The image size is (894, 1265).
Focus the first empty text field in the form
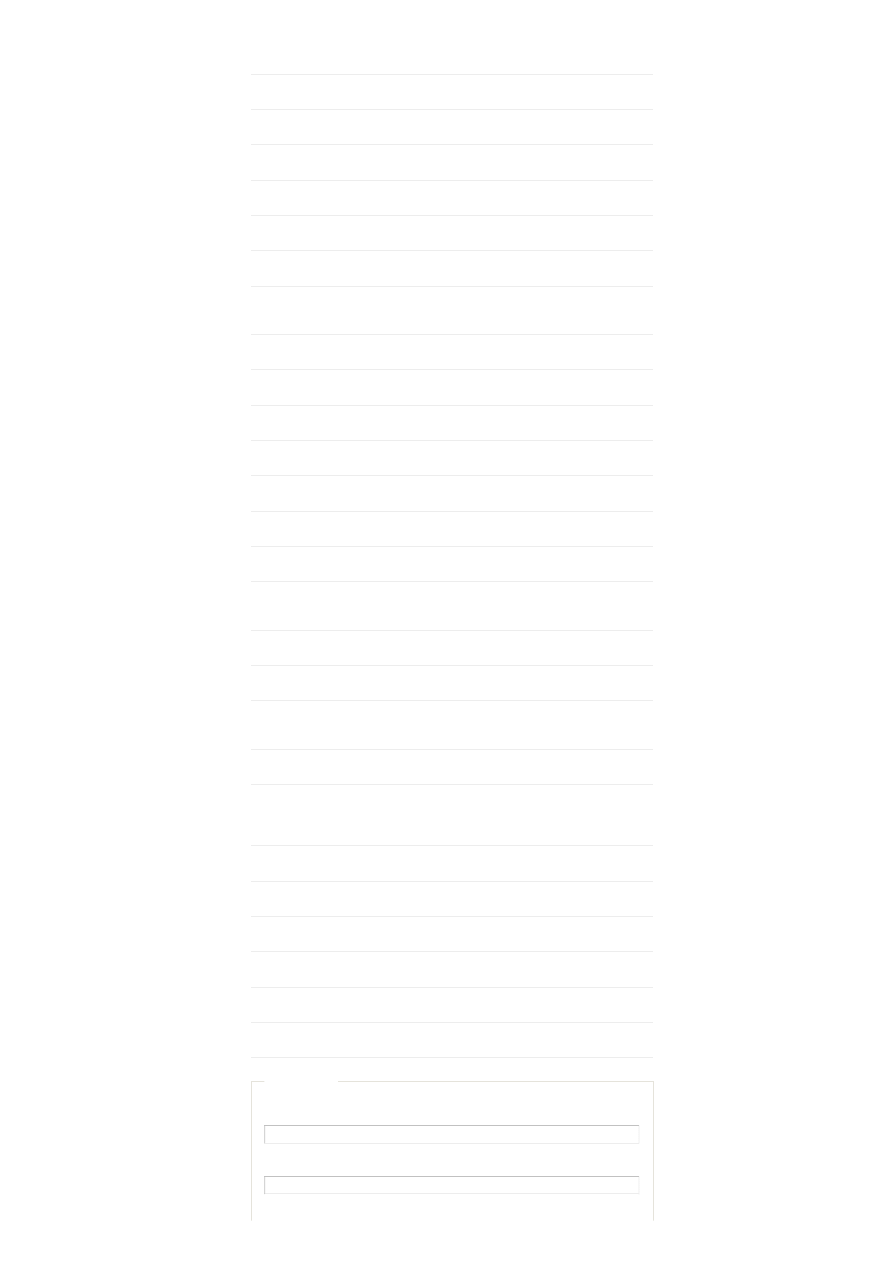tap(451, 1134)
